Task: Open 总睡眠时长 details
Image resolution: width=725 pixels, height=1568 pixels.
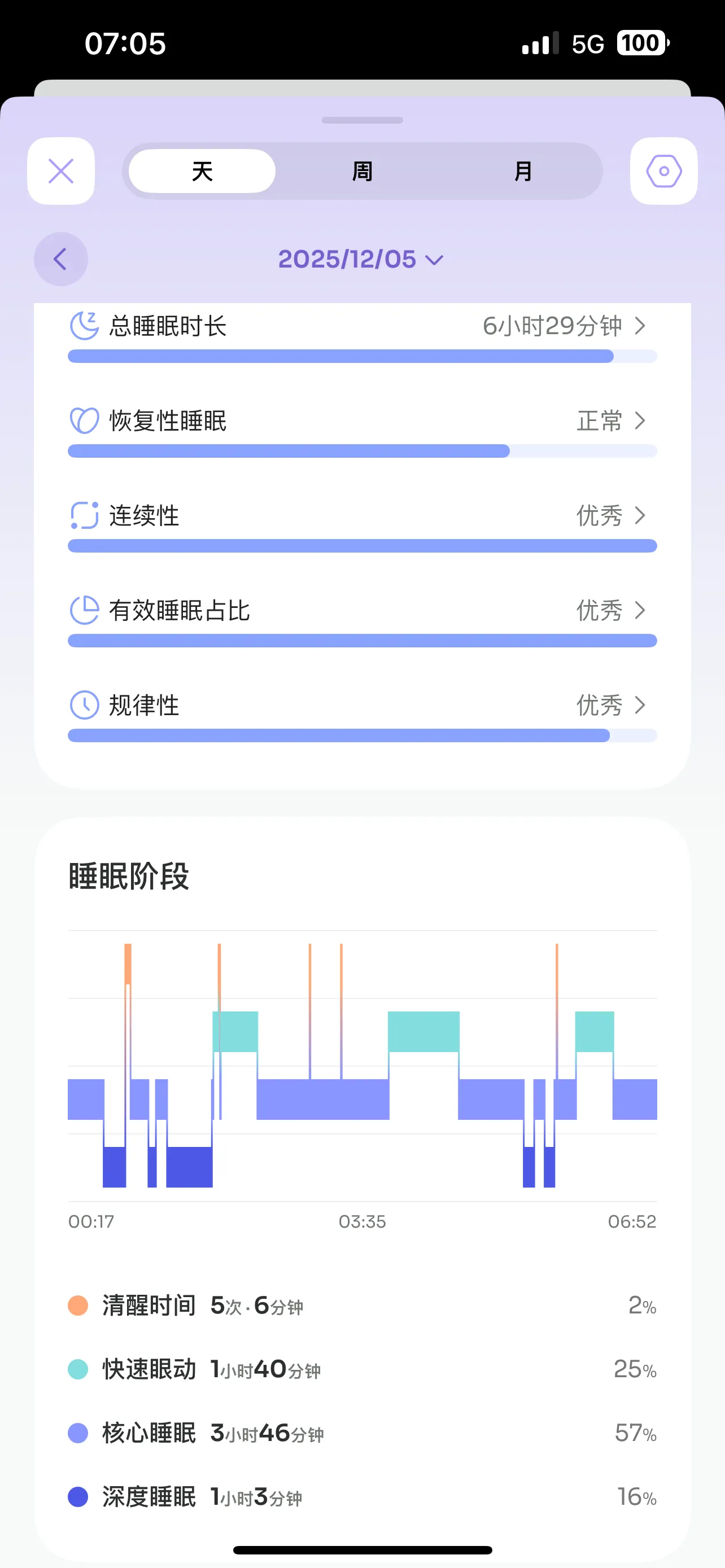Action: click(x=362, y=327)
